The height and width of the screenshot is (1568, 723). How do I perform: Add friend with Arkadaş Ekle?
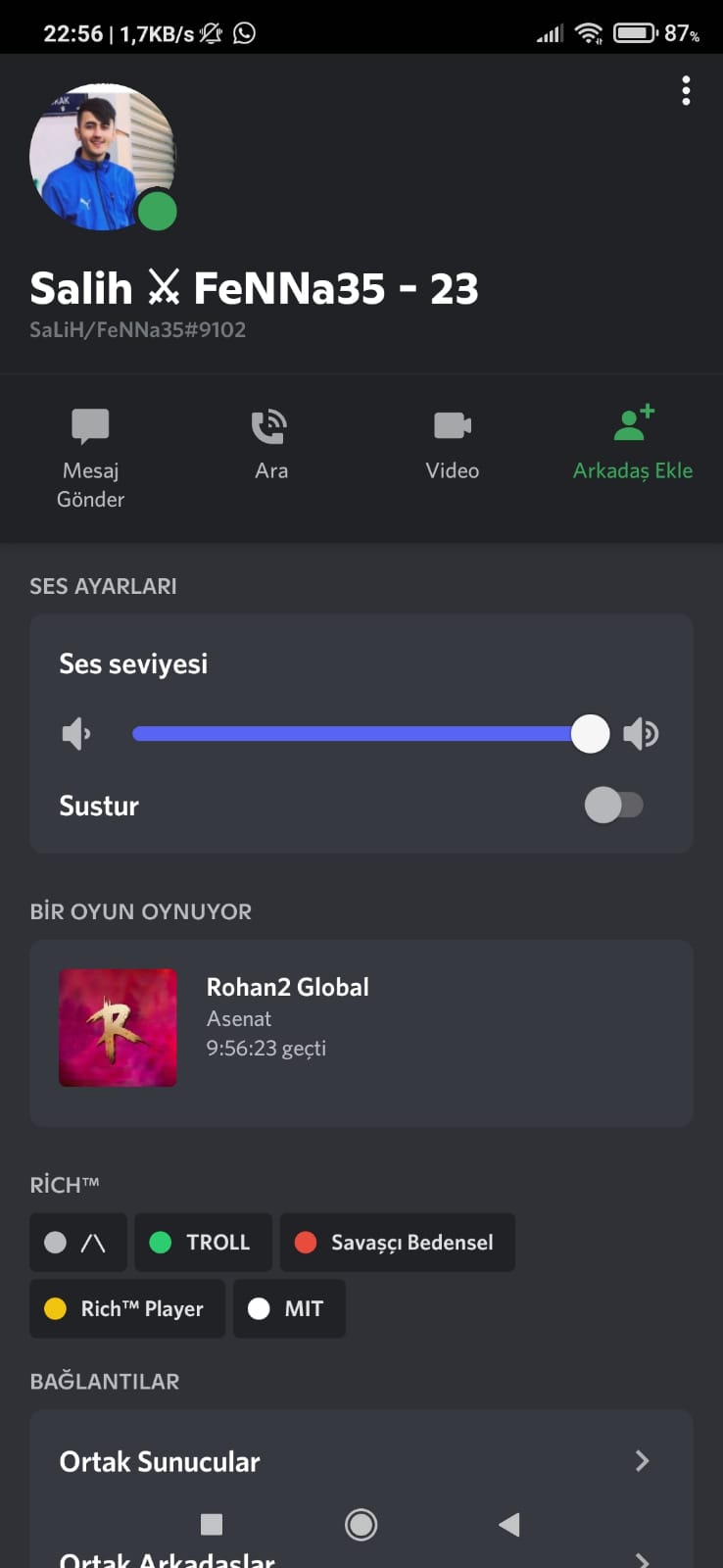(632, 443)
